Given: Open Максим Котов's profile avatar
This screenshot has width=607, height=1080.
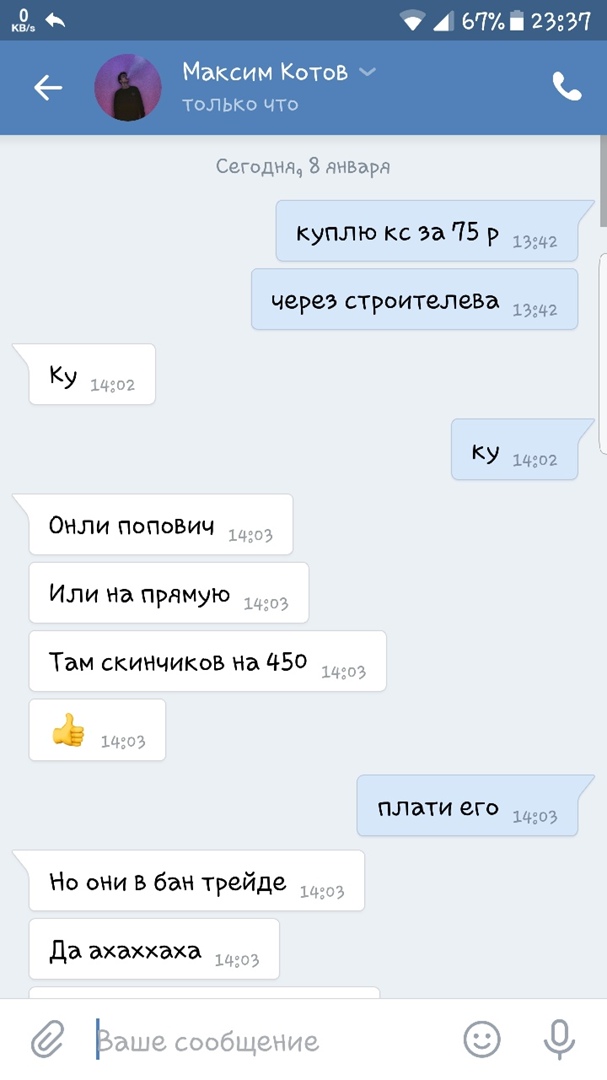Looking at the screenshot, I should tap(128, 88).
